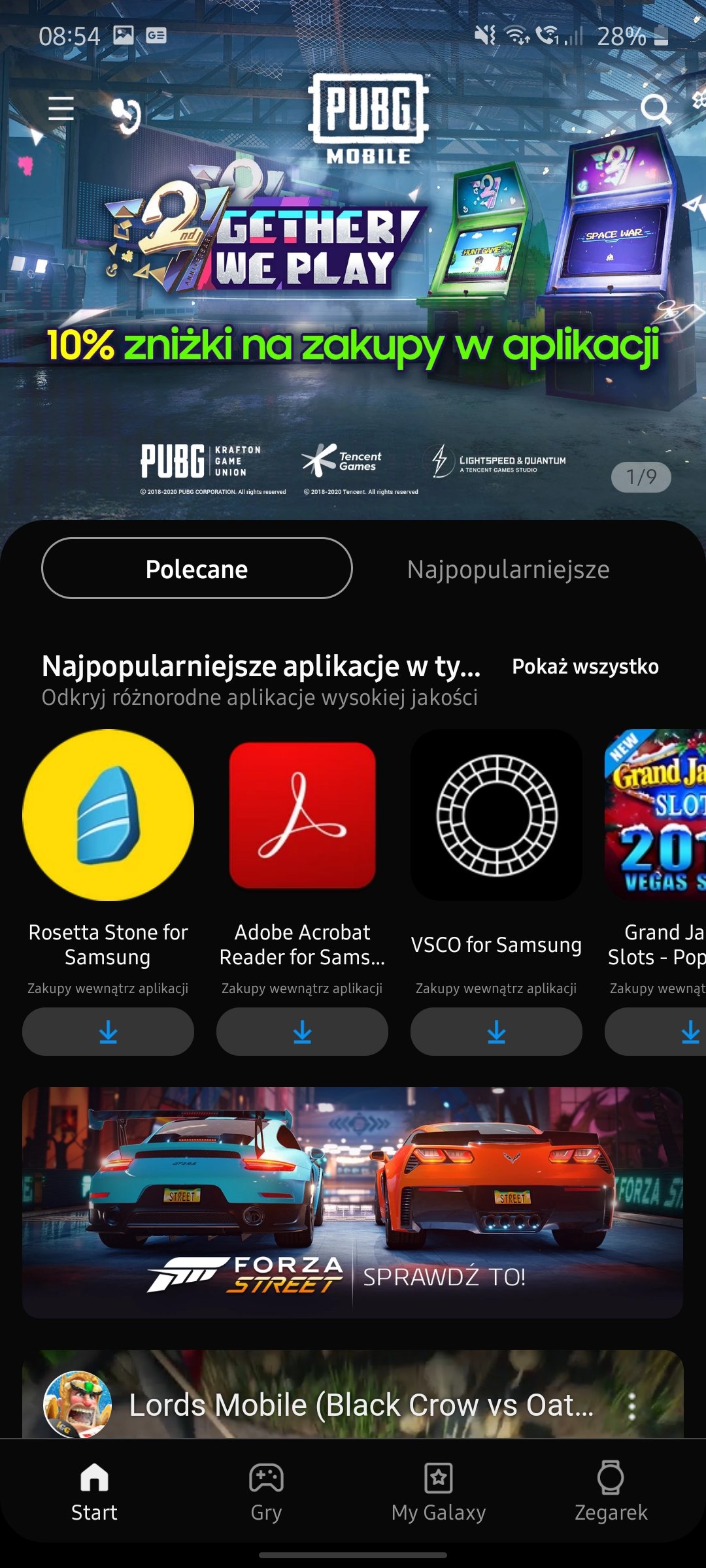Image resolution: width=706 pixels, height=1568 pixels.
Task: Open the VSCO for Samsung app
Action: coord(496,815)
